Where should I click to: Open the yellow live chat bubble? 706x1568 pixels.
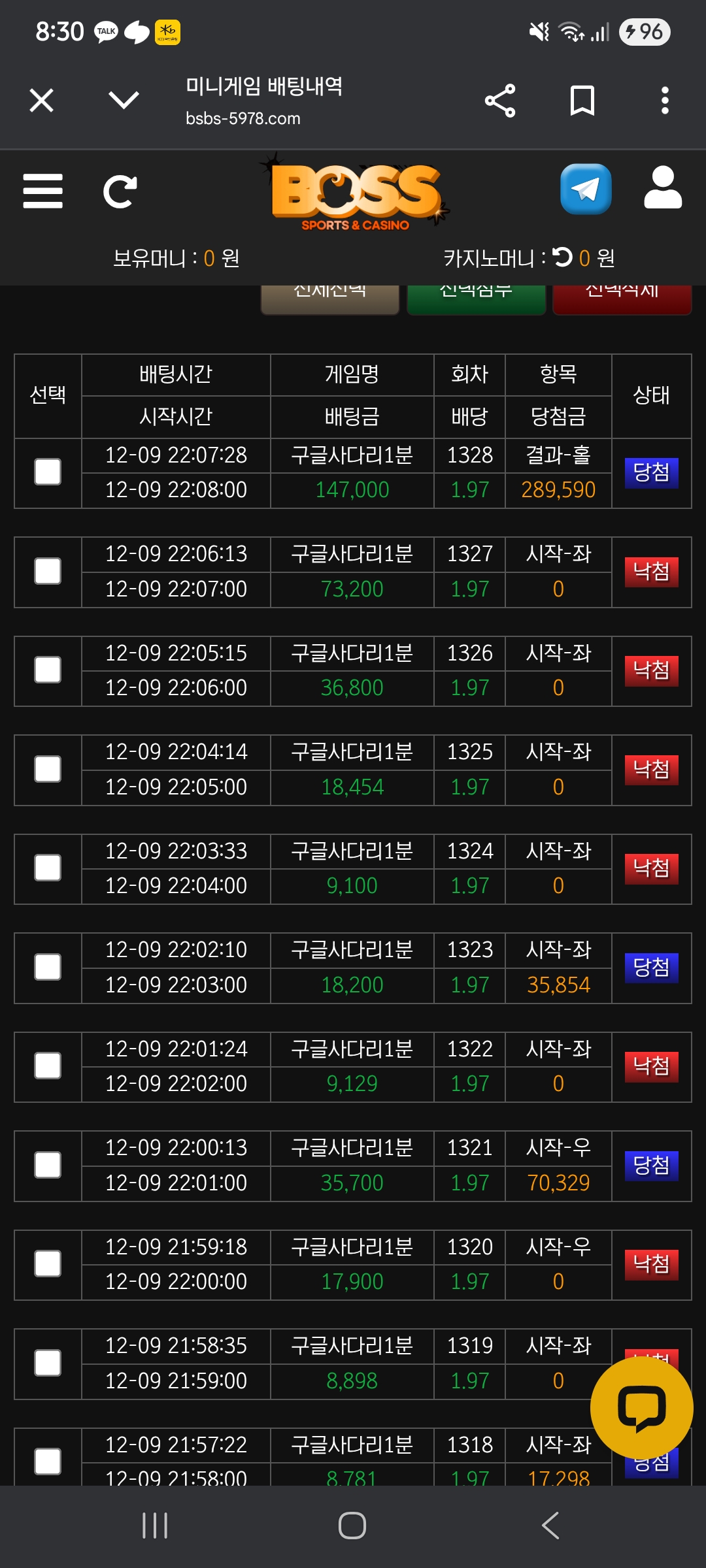pos(641,1409)
